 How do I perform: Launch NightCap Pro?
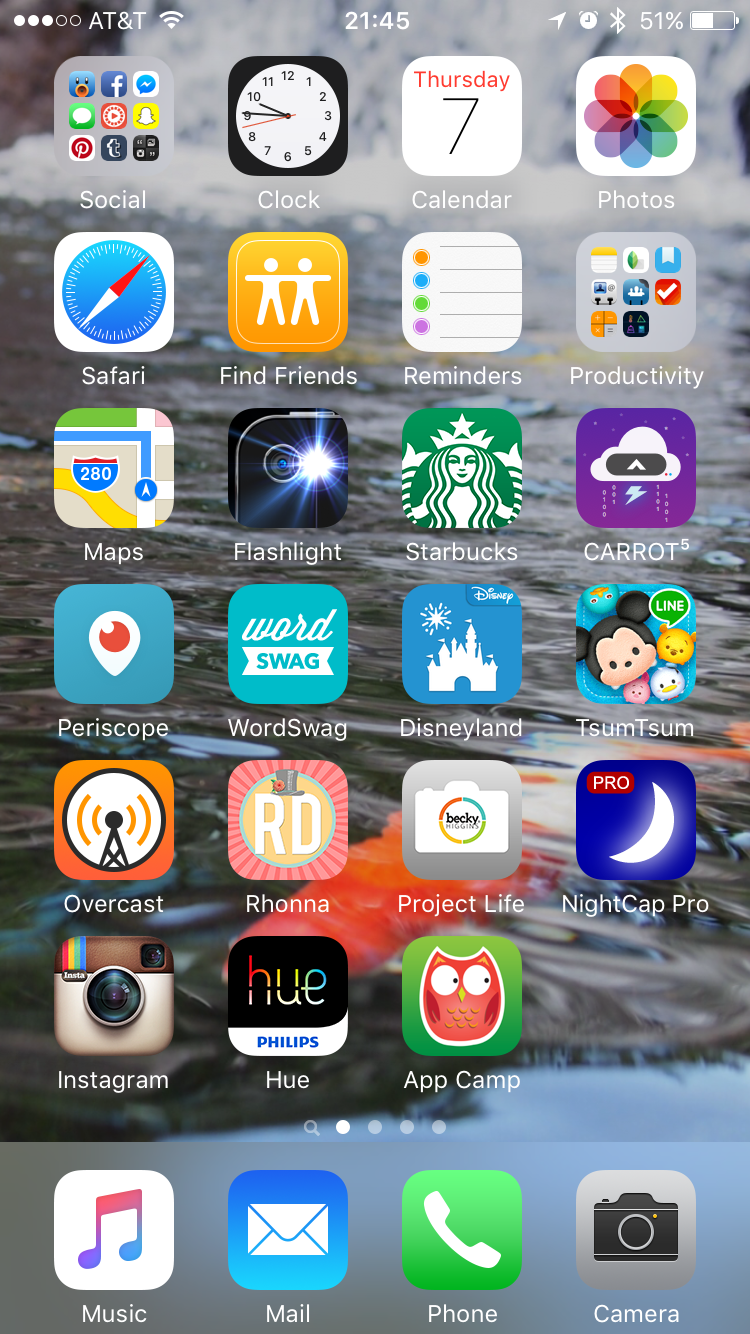[x=636, y=820]
